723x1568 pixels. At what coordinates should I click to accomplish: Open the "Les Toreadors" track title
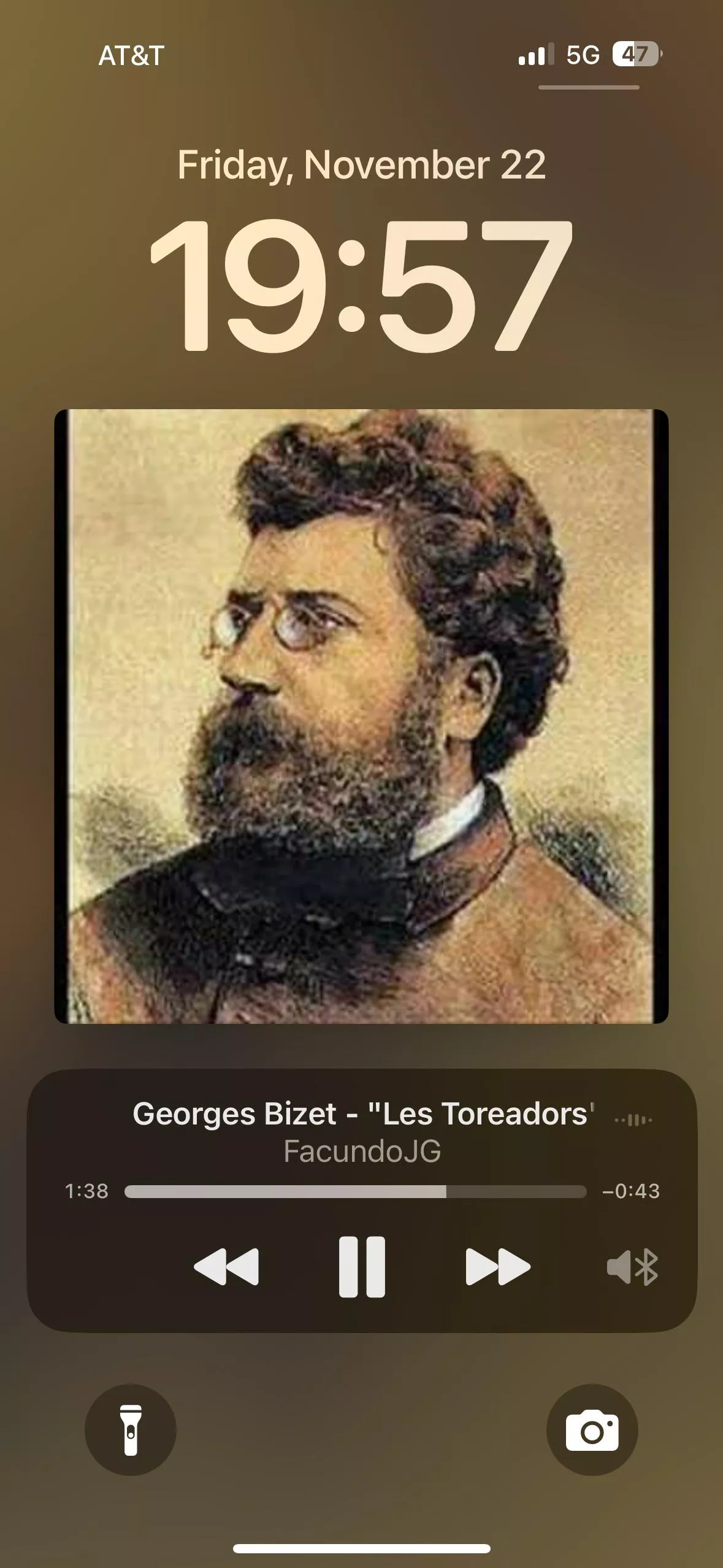(x=363, y=1114)
